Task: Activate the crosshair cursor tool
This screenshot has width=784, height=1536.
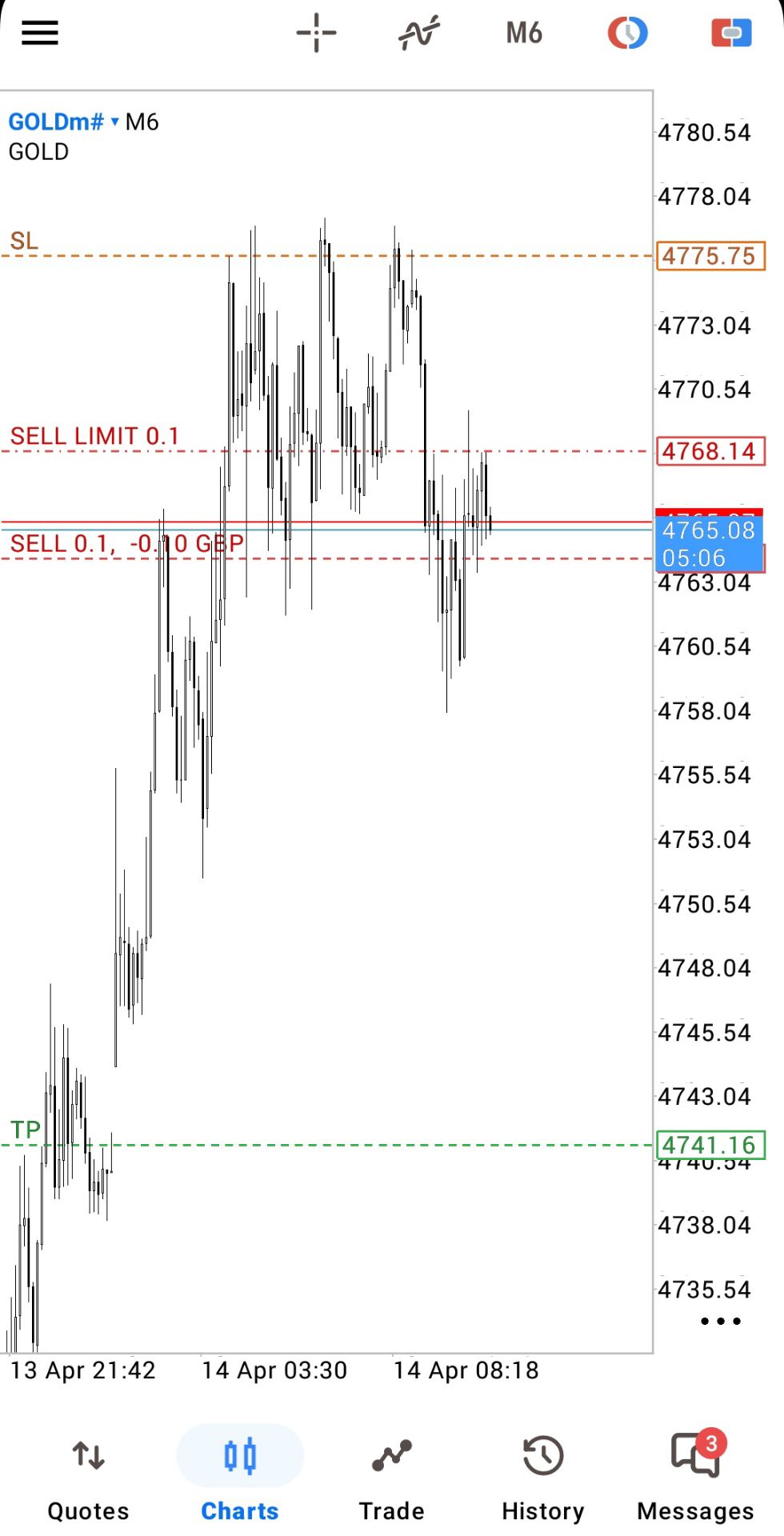Action: [316, 33]
